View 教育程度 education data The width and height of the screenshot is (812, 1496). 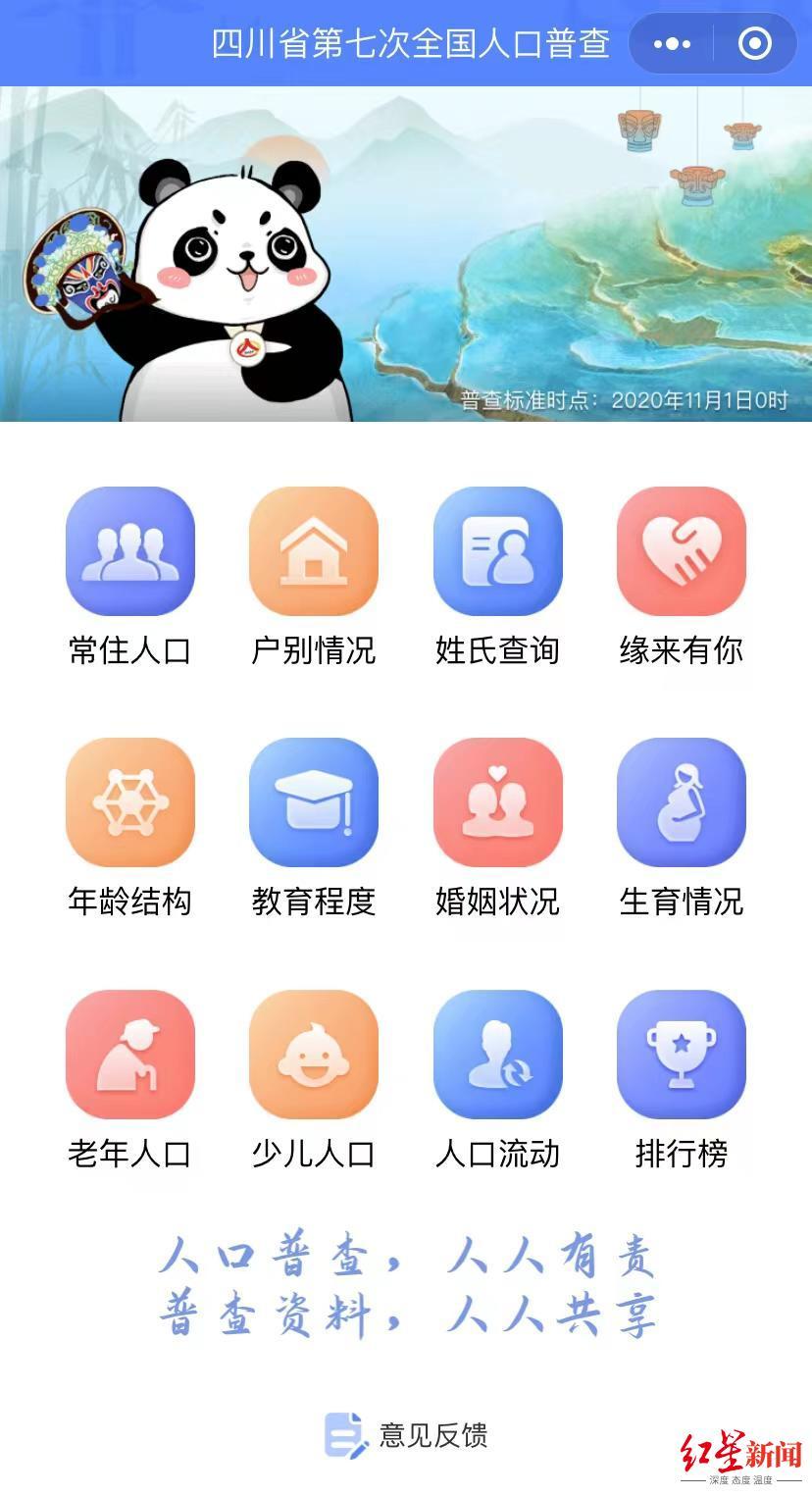313,802
